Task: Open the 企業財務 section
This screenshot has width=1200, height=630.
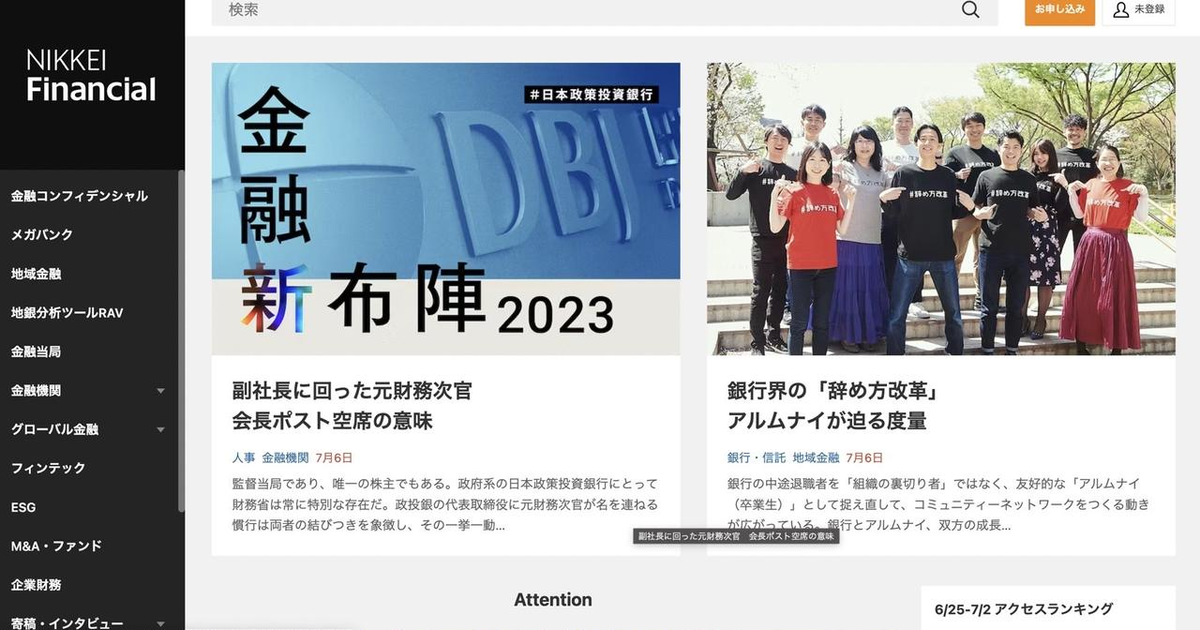Action: click(x=36, y=585)
